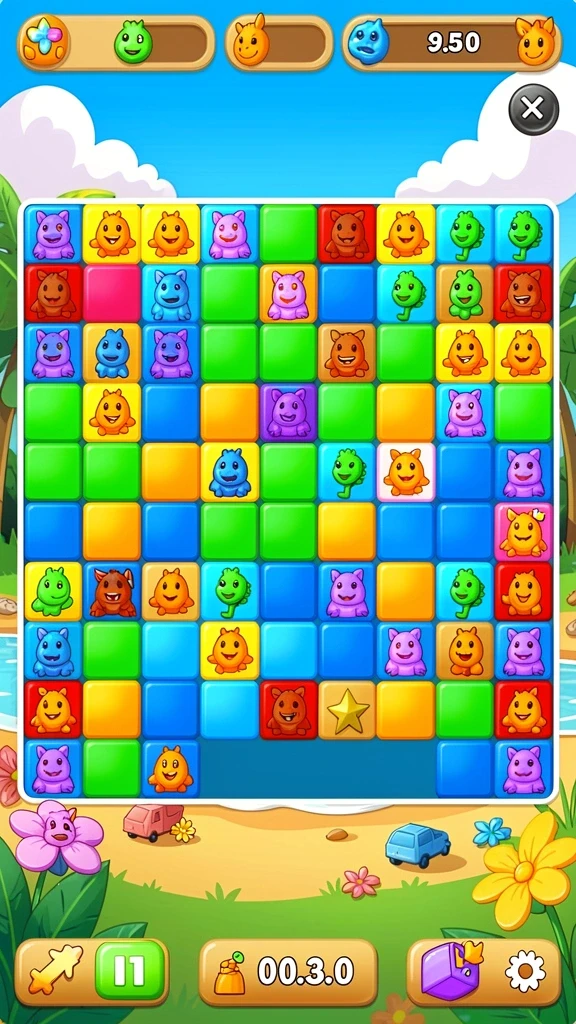Viewport: 576px width, 1024px height.
Task: Tap the orange monster on white block
Action: (x=406, y=472)
